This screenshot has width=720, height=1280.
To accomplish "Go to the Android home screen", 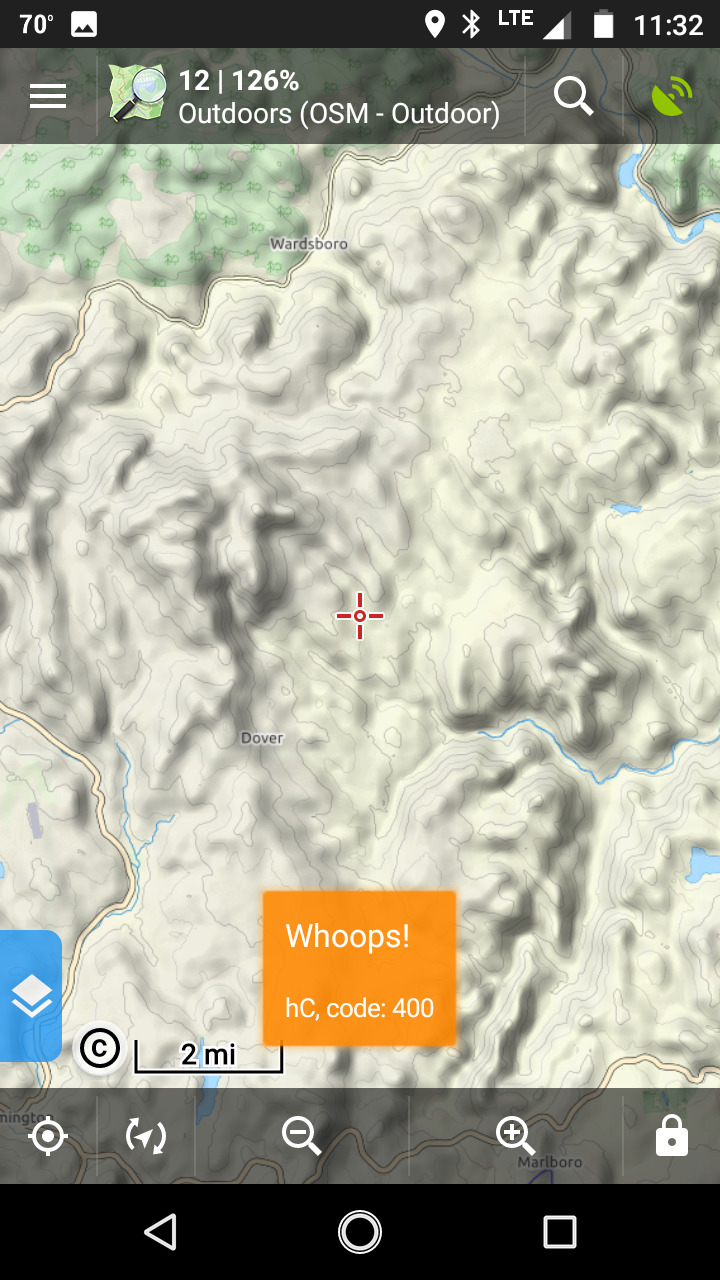I will click(360, 1232).
